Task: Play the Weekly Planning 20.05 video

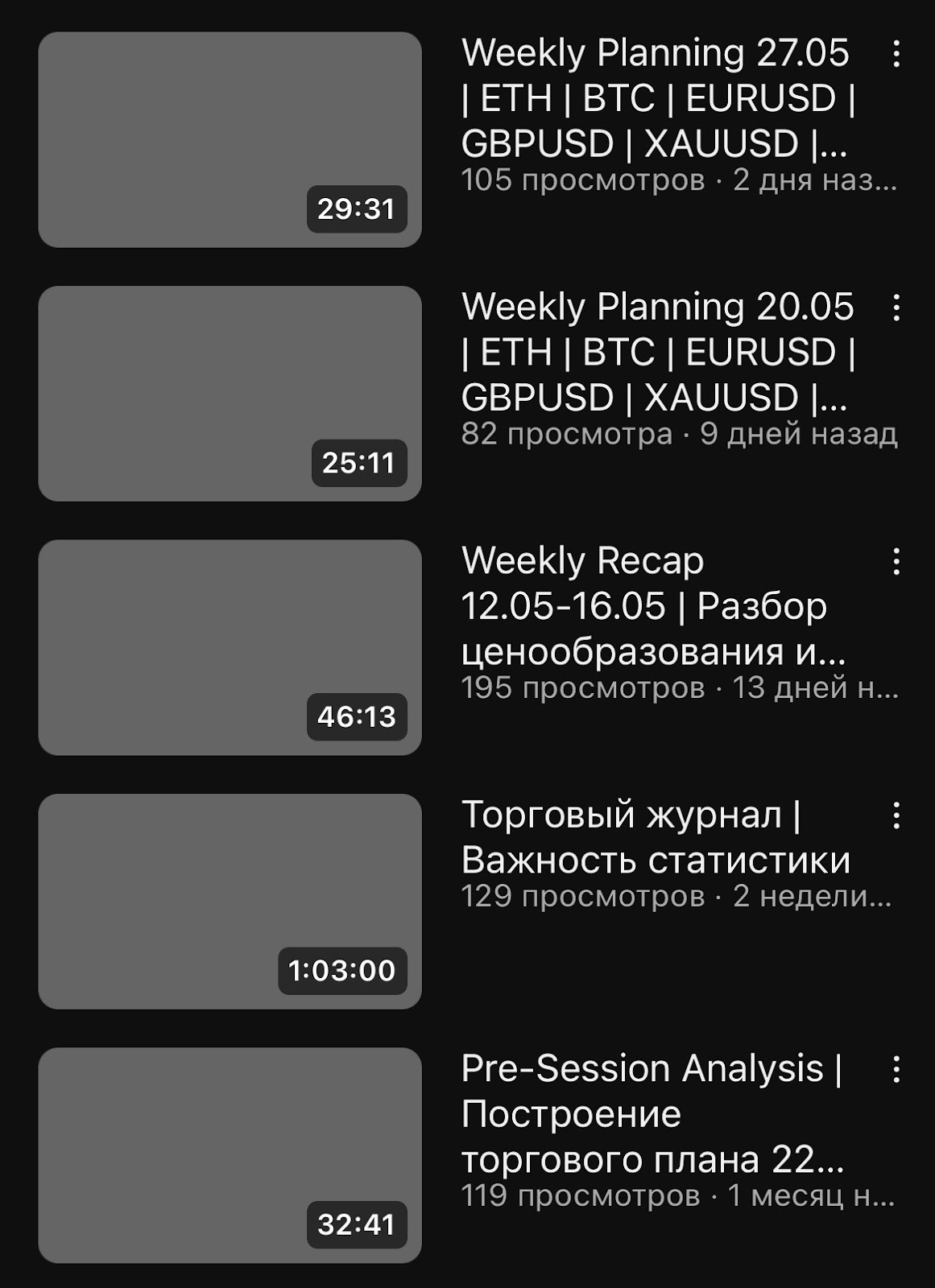Action: pyautogui.click(x=230, y=394)
